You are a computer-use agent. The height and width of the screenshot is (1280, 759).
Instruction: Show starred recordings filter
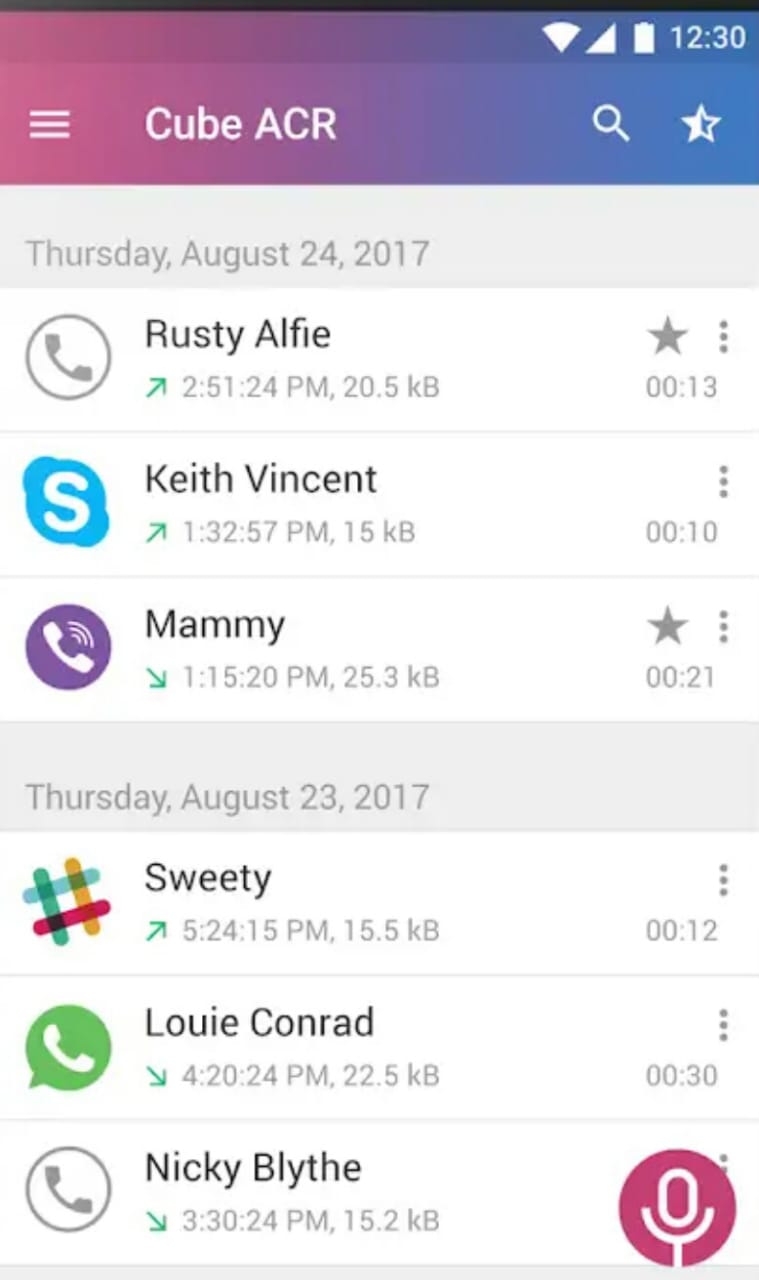[701, 124]
